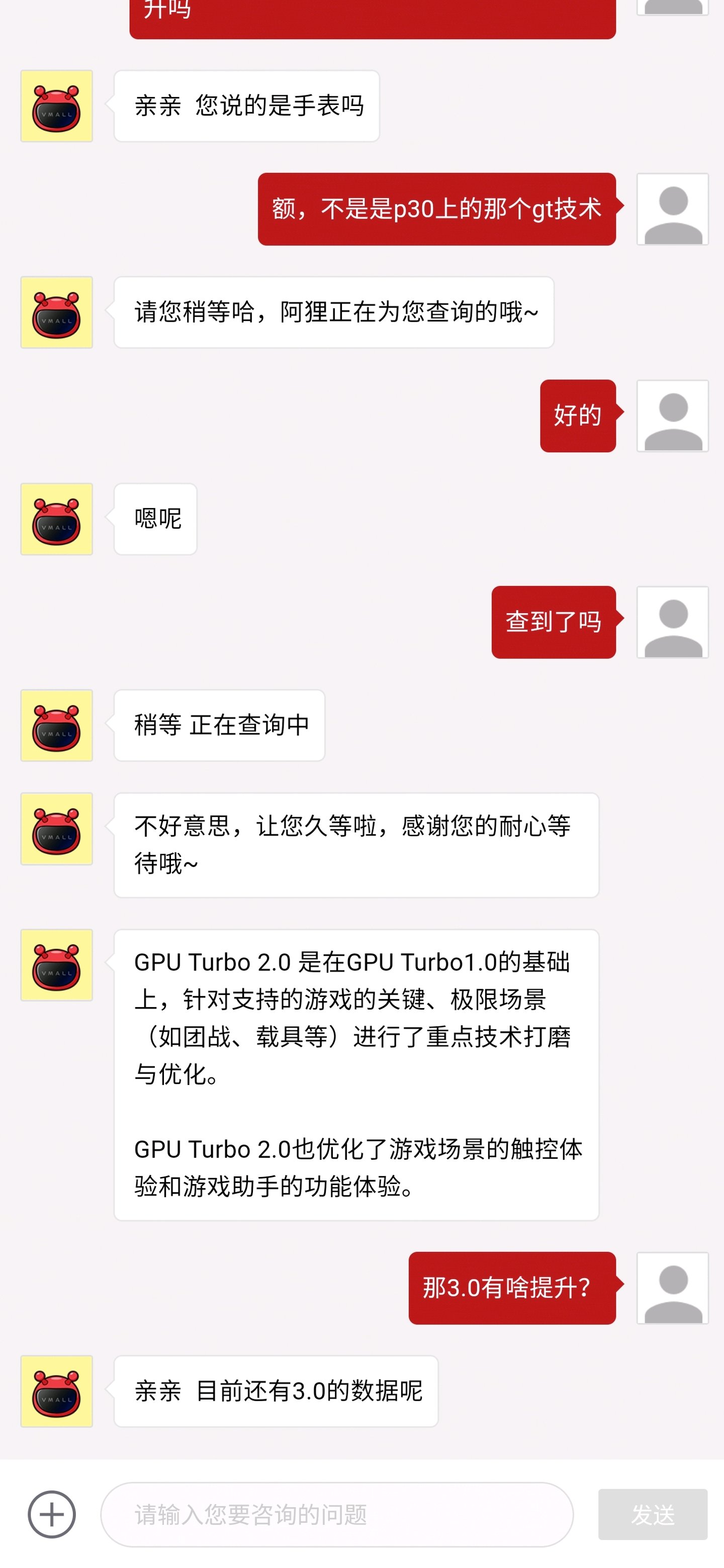The image size is (724, 1568).
Task: Open the plus attachment menu
Action: point(52,1514)
